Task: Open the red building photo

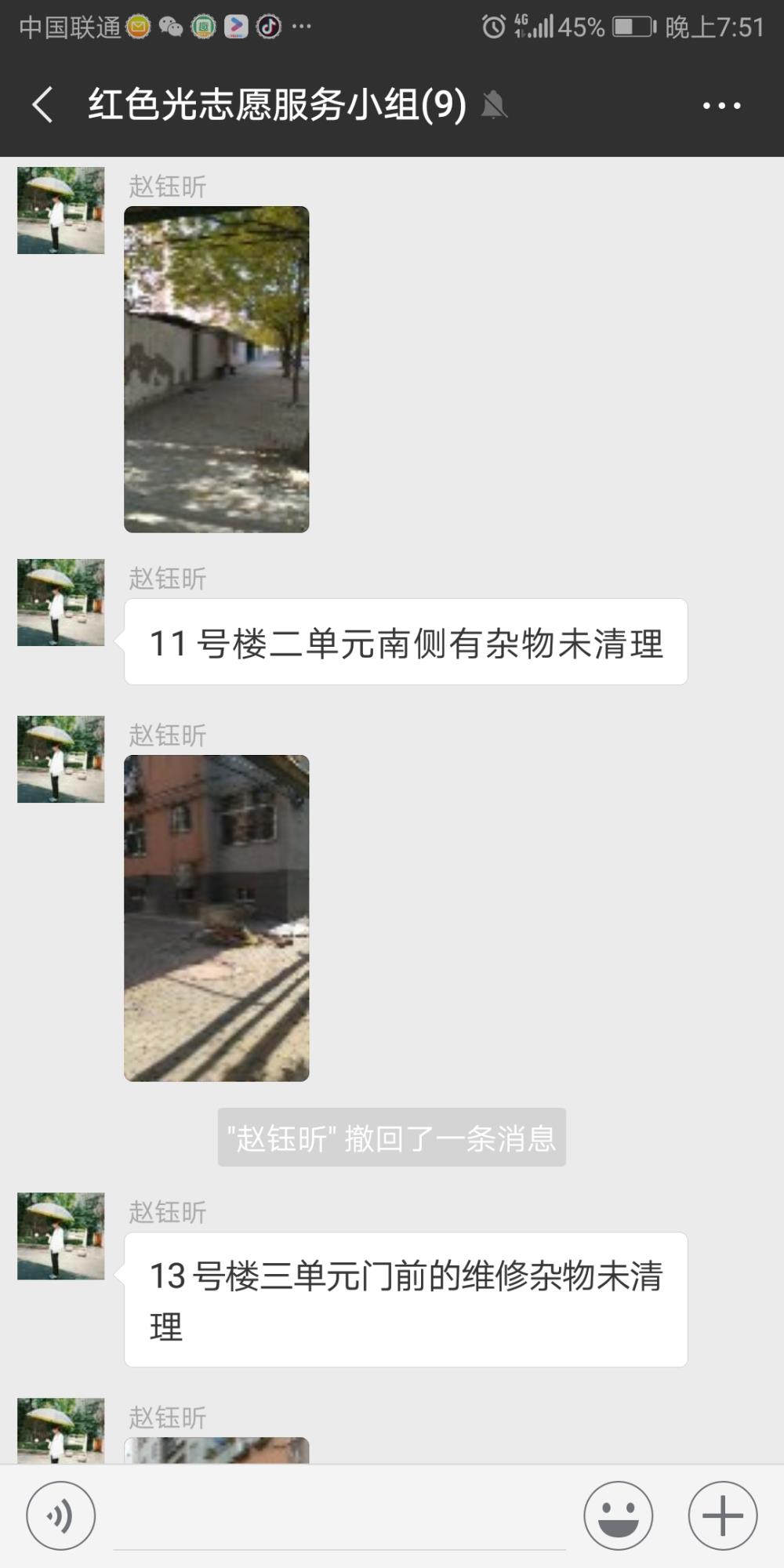Action: (x=216, y=918)
